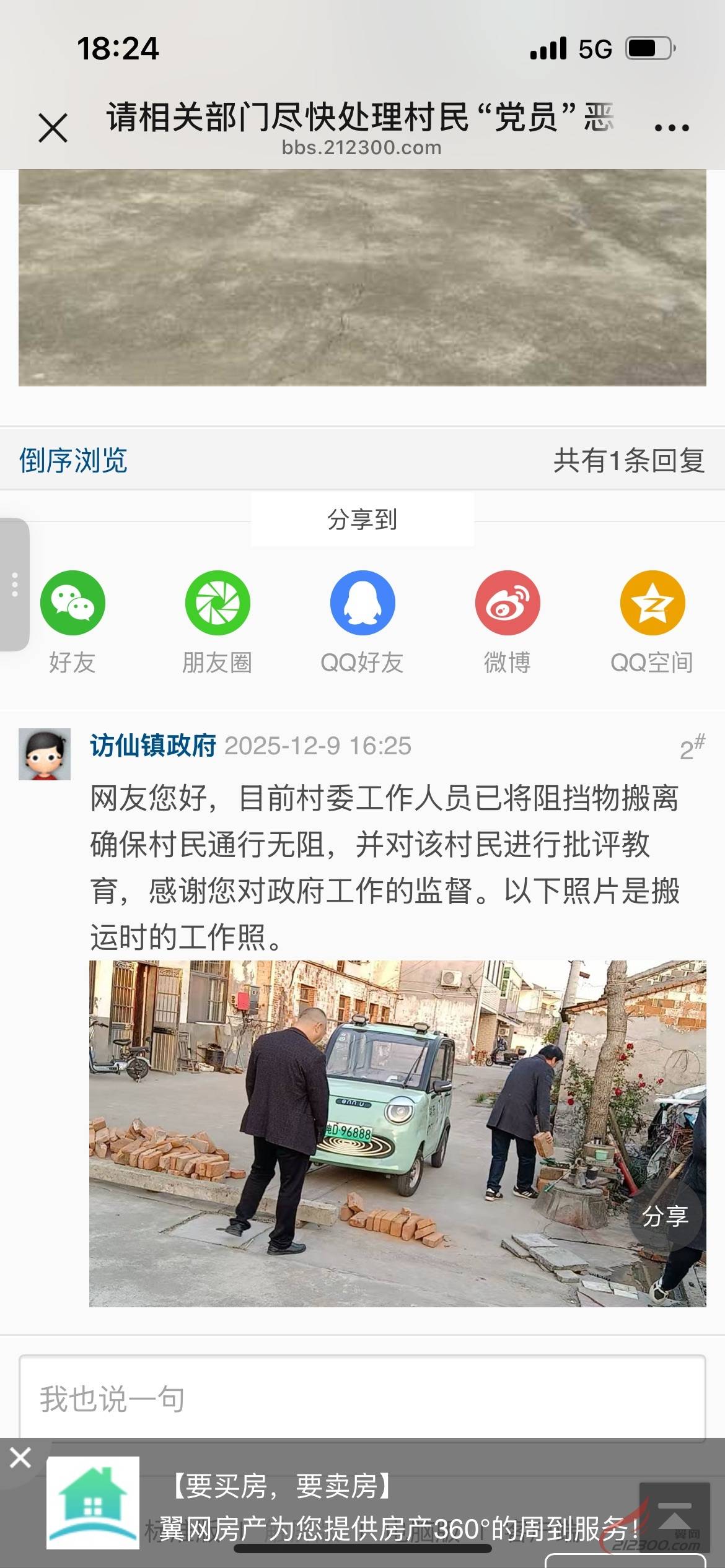
Task: Share to Moments (朋友圈)
Action: coord(217,603)
